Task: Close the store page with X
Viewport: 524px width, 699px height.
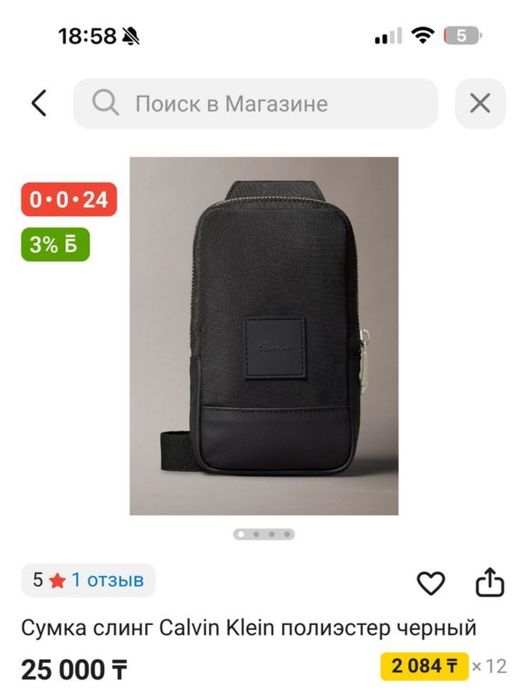Action: (x=480, y=103)
